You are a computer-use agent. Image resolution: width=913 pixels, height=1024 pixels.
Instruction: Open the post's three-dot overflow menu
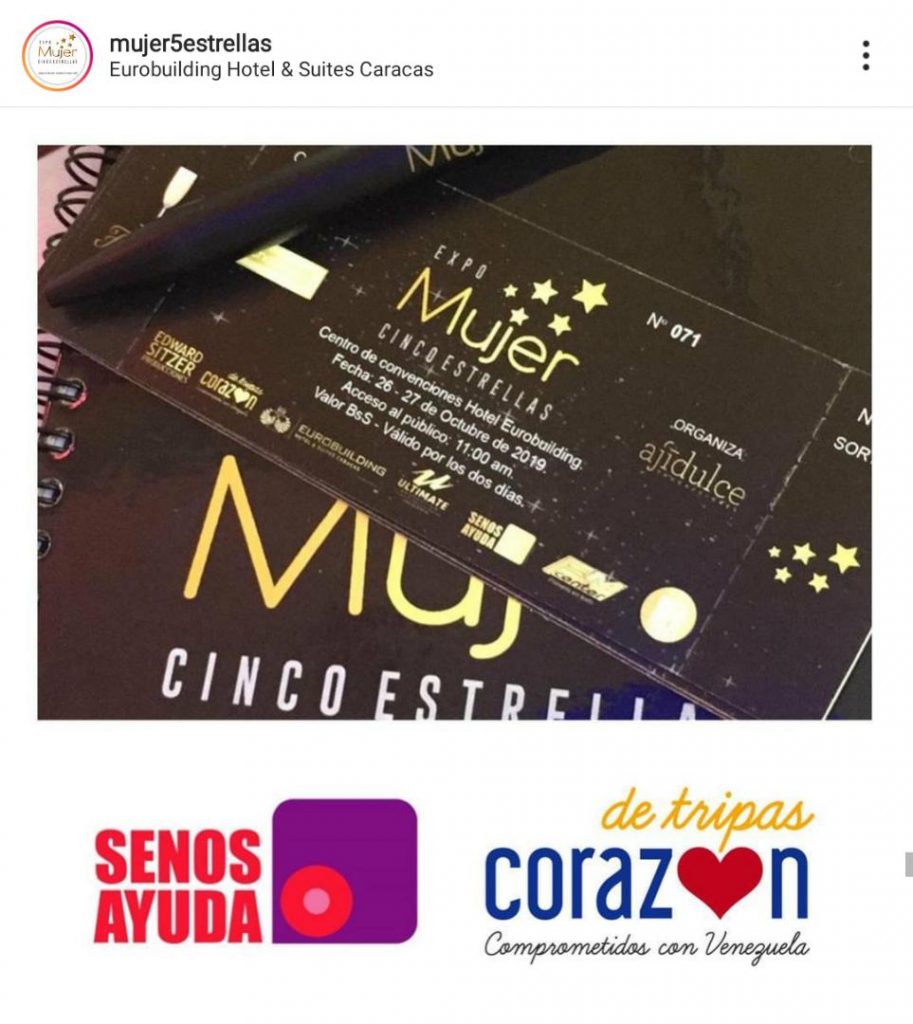point(865,56)
